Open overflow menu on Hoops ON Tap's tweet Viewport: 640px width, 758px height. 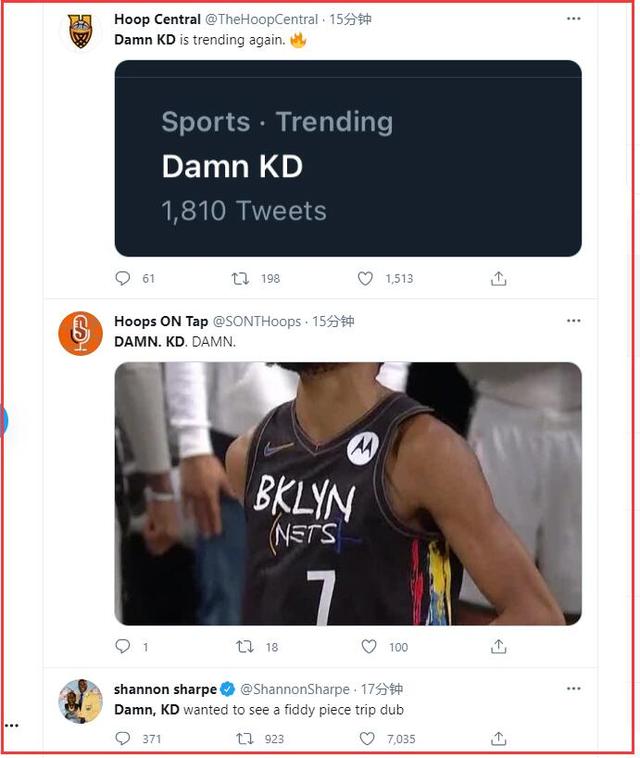tap(573, 321)
